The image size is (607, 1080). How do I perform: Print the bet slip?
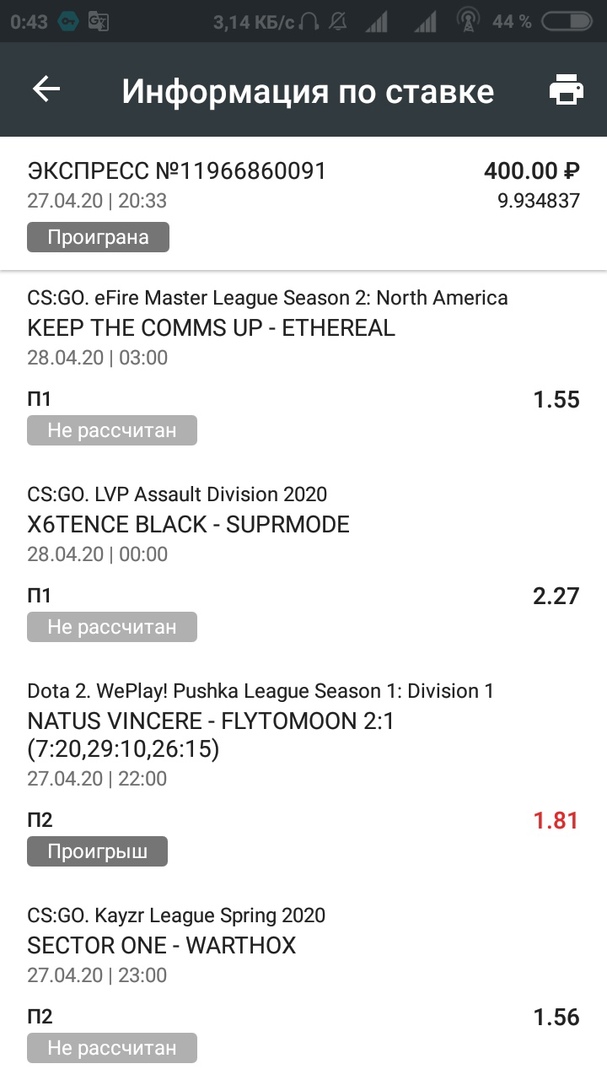[566, 91]
